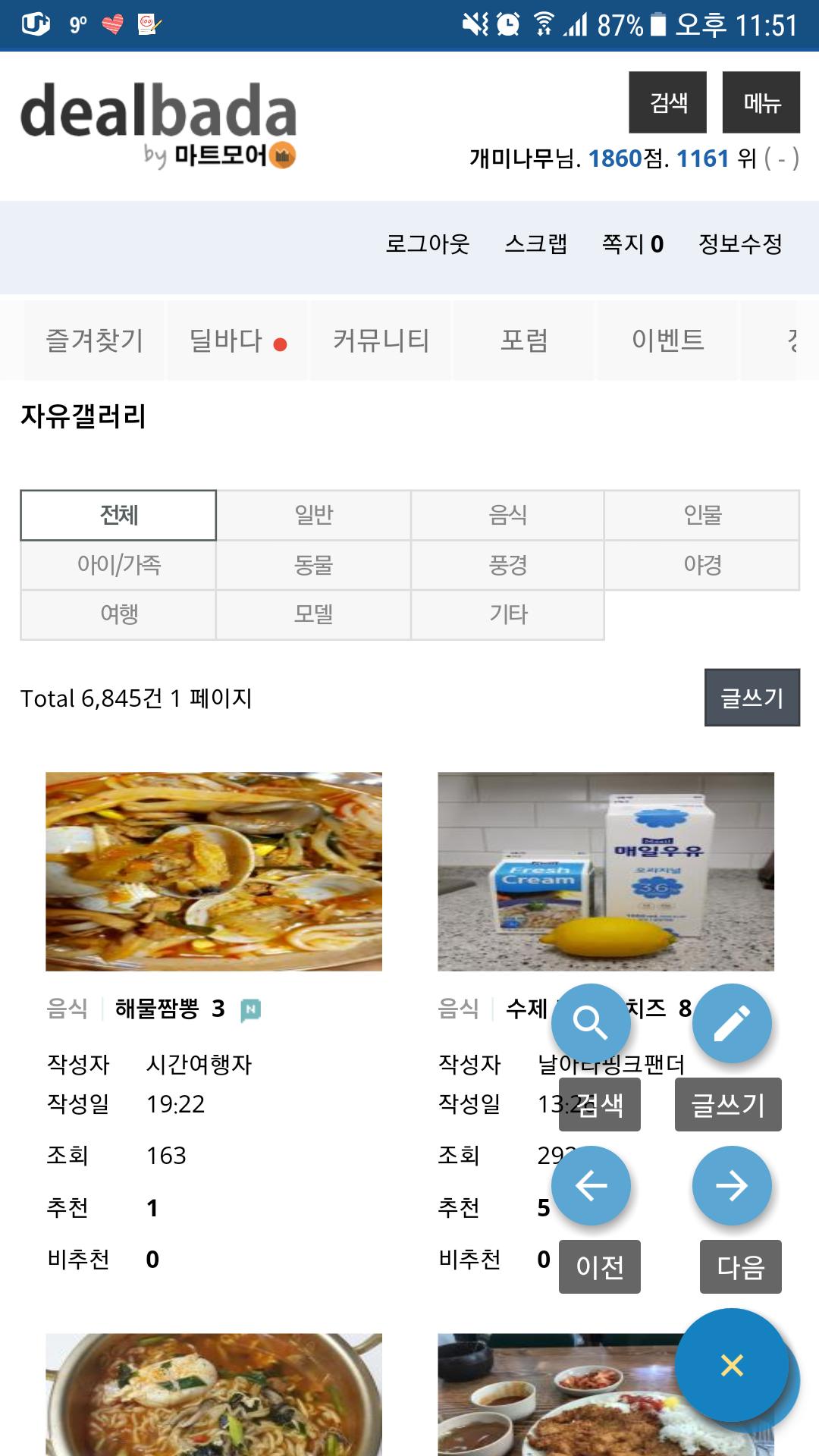Close the floating menu with X button

point(732,1365)
